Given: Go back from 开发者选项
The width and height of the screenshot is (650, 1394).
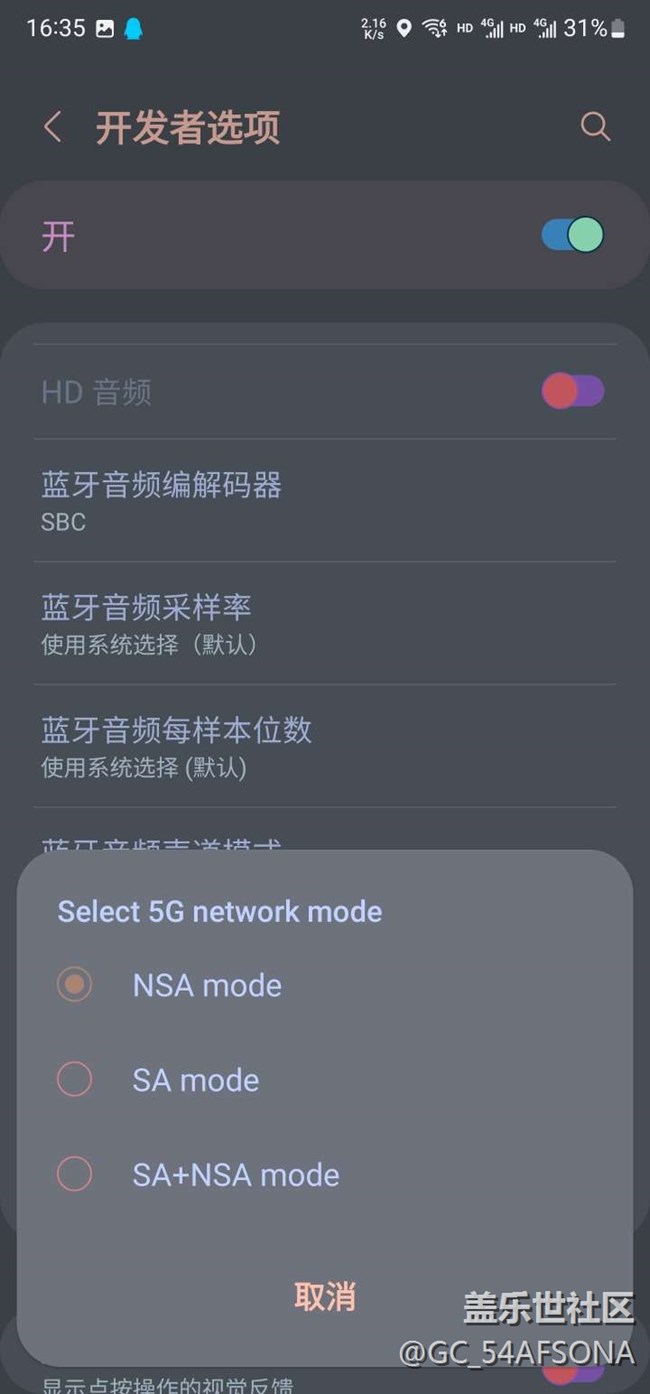Looking at the screenshot, I should click(x=53, y=127).
